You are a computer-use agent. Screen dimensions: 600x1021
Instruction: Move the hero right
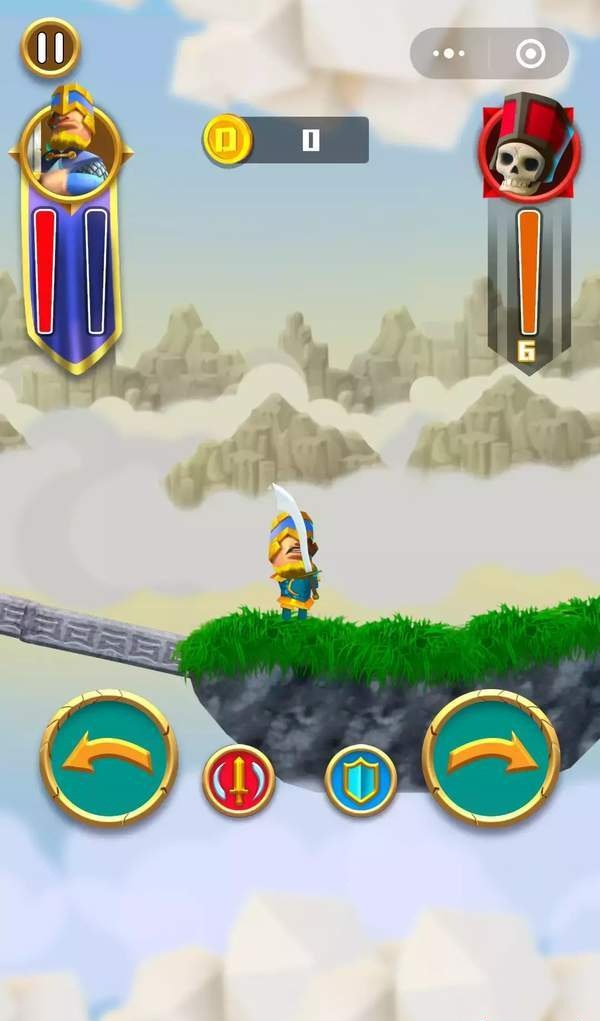(491, 758)
